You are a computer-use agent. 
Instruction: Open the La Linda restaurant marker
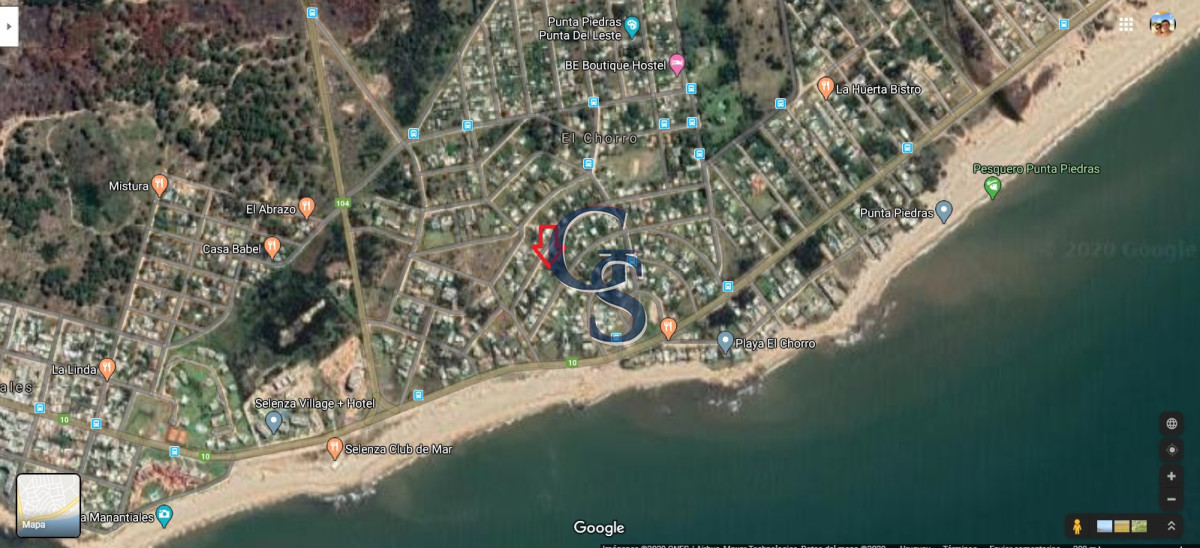pyautogui.click(x=107, y=369)
